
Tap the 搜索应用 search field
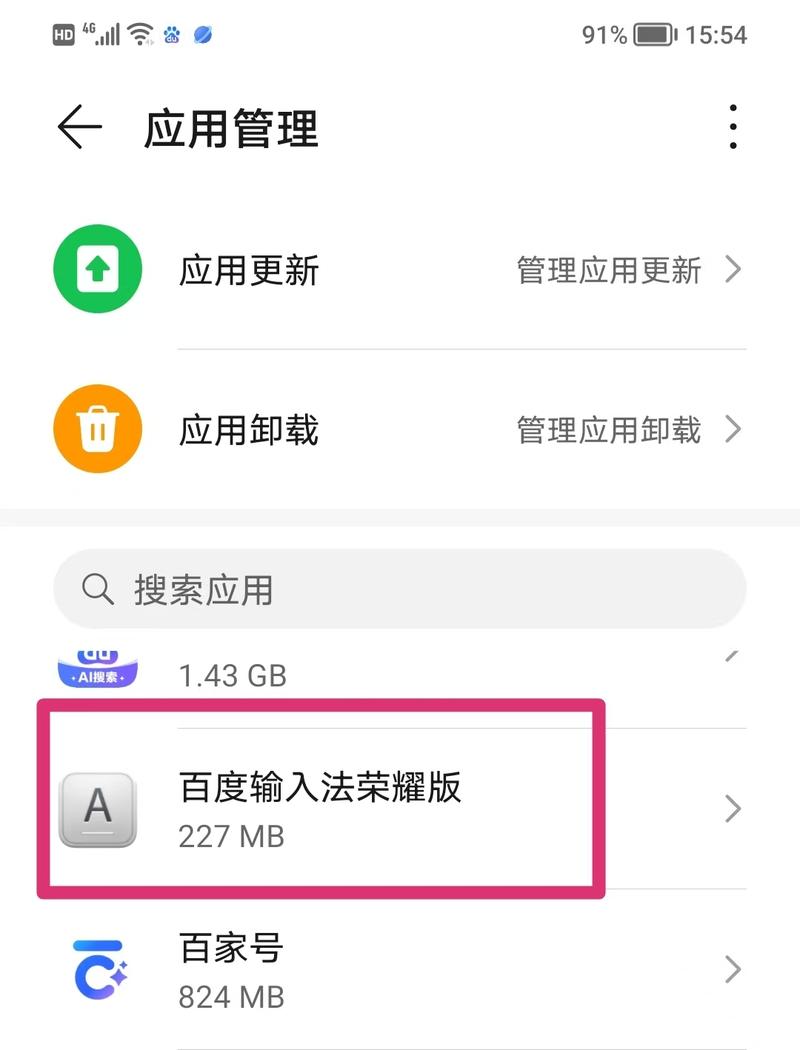tap(400, 590)
